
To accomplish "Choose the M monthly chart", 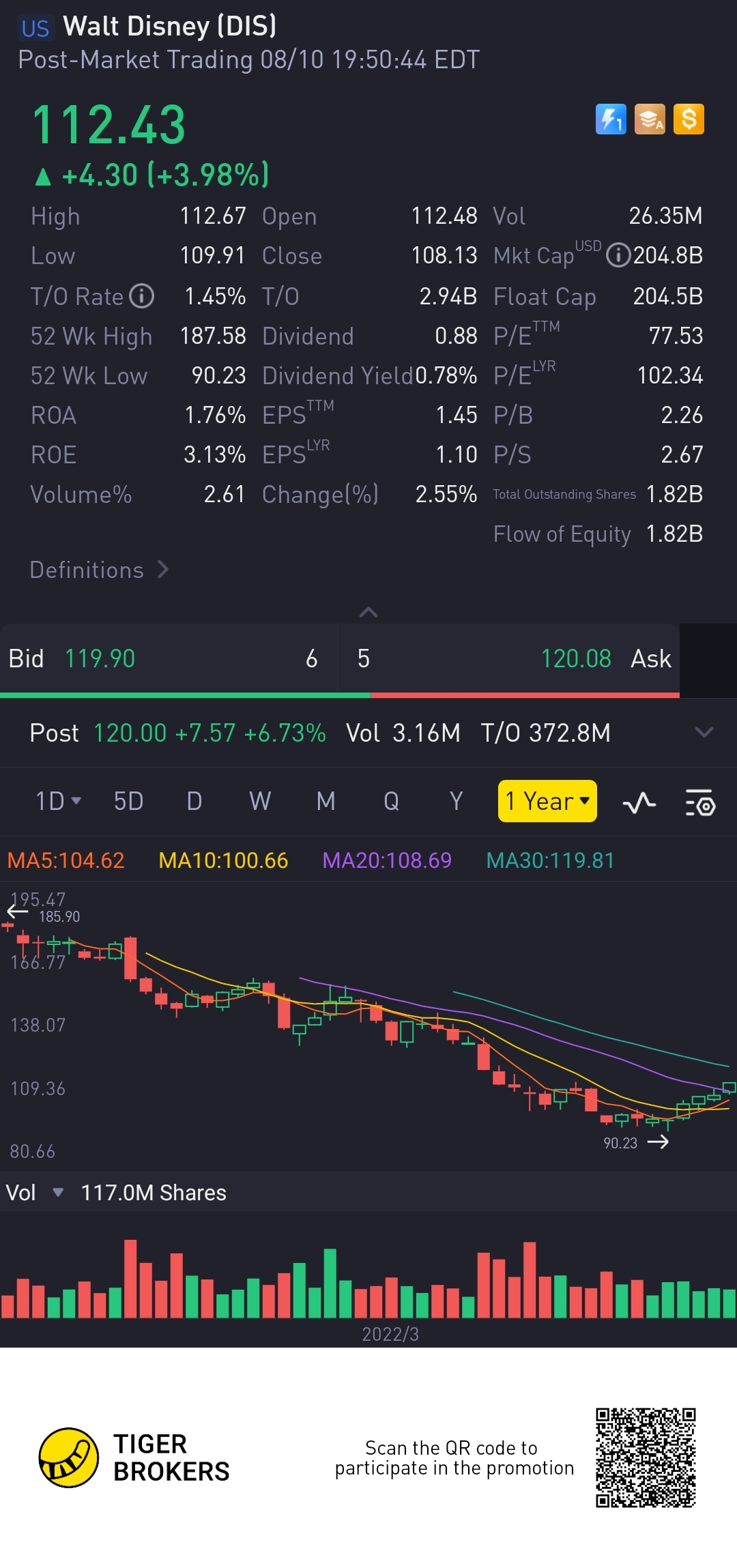I will pos(326,801).
